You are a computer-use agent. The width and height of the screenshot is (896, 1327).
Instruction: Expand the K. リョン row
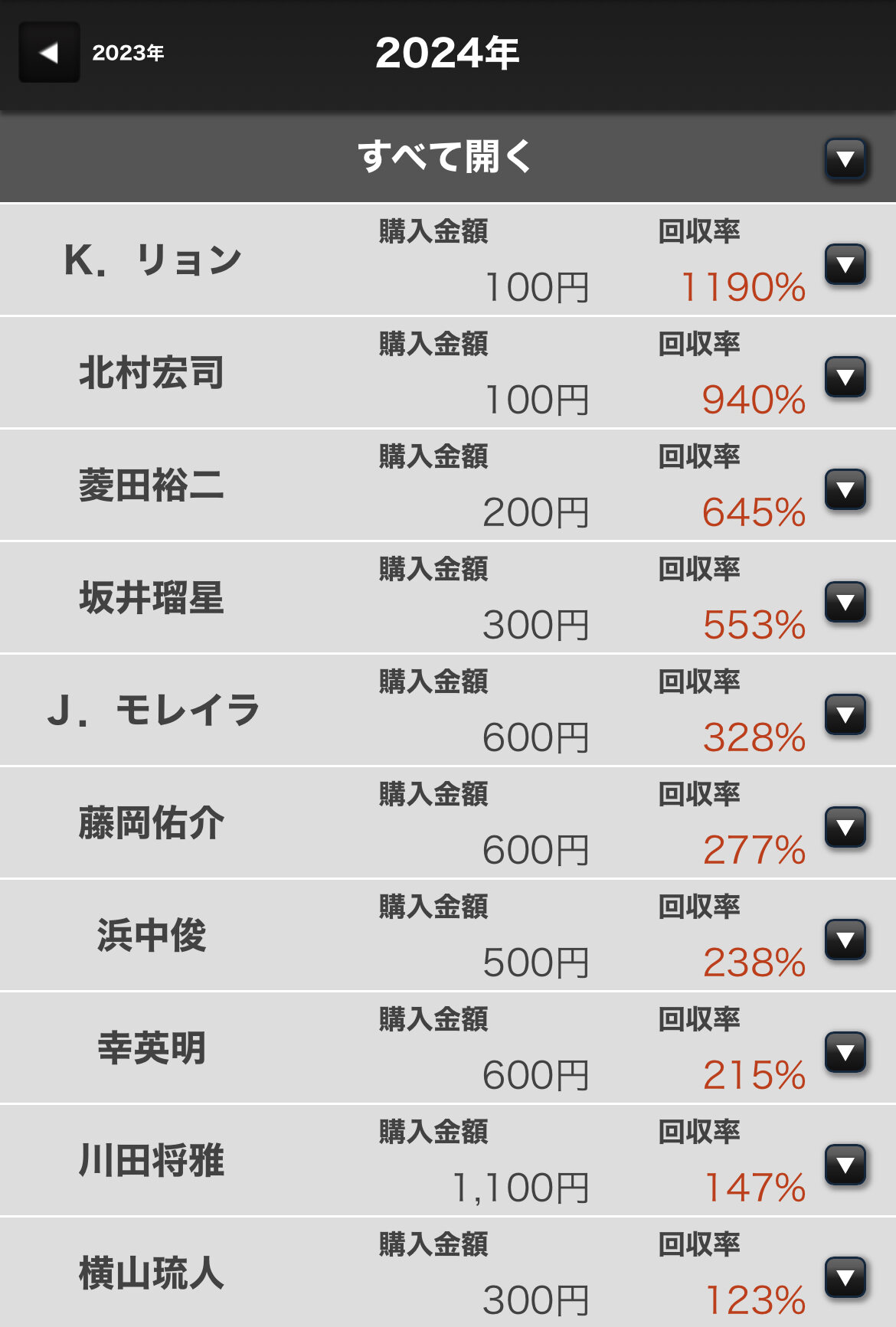point(845,264)
